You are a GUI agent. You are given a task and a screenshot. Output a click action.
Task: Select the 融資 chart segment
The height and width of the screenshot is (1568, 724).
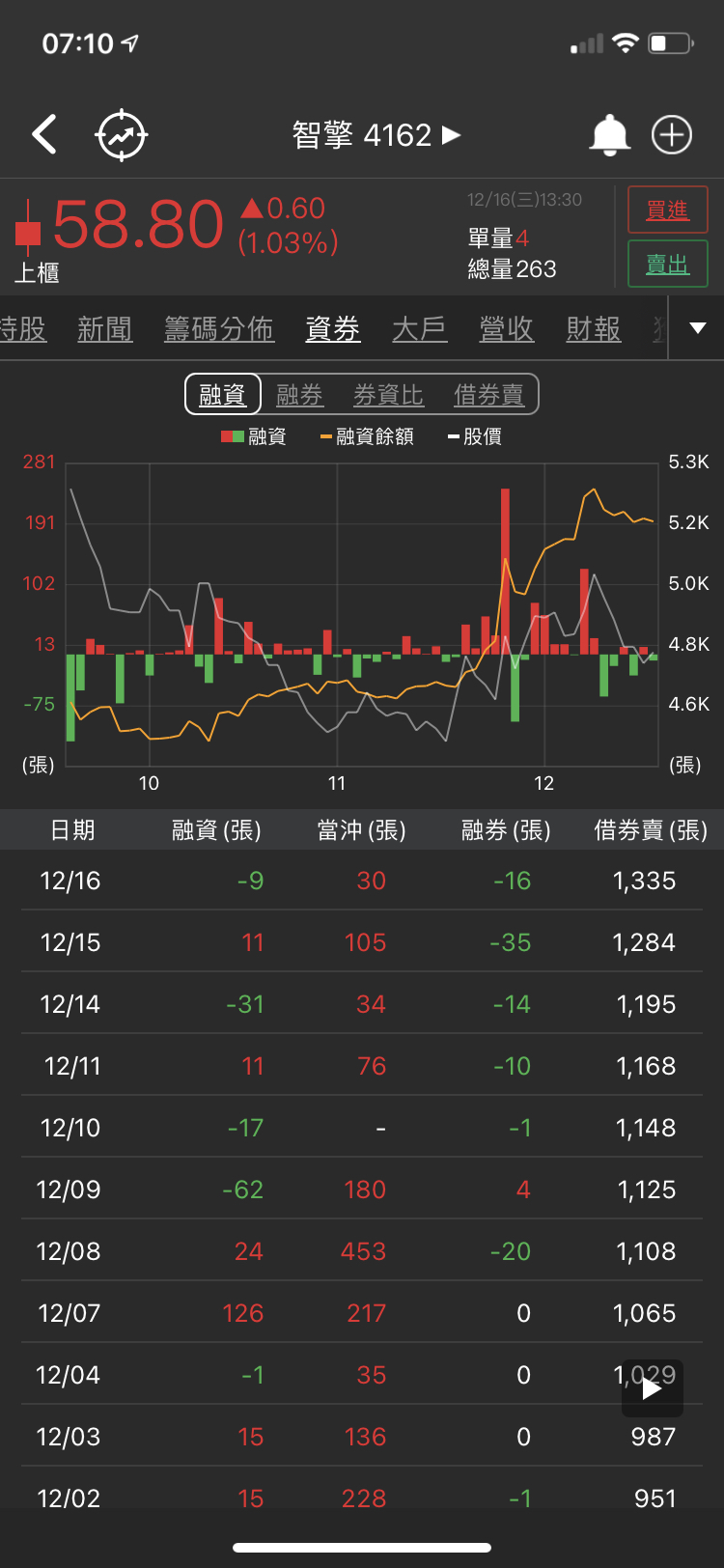223,395
